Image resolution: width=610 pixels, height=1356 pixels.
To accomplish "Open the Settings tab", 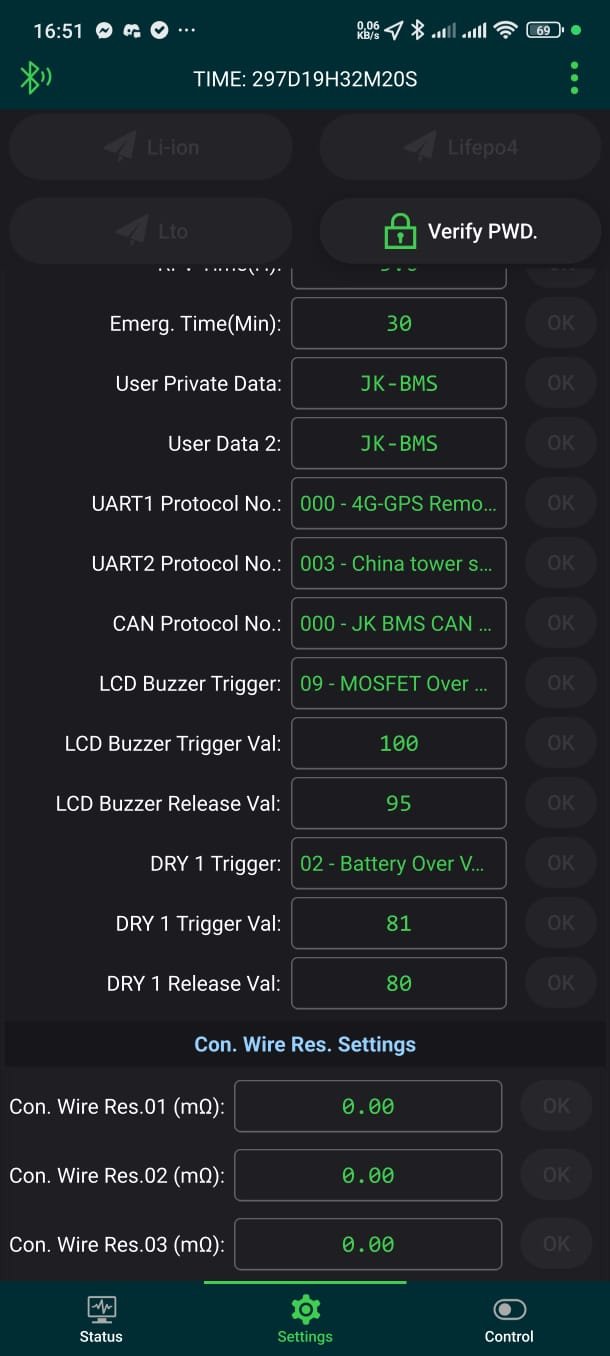I will point(305,1319).
